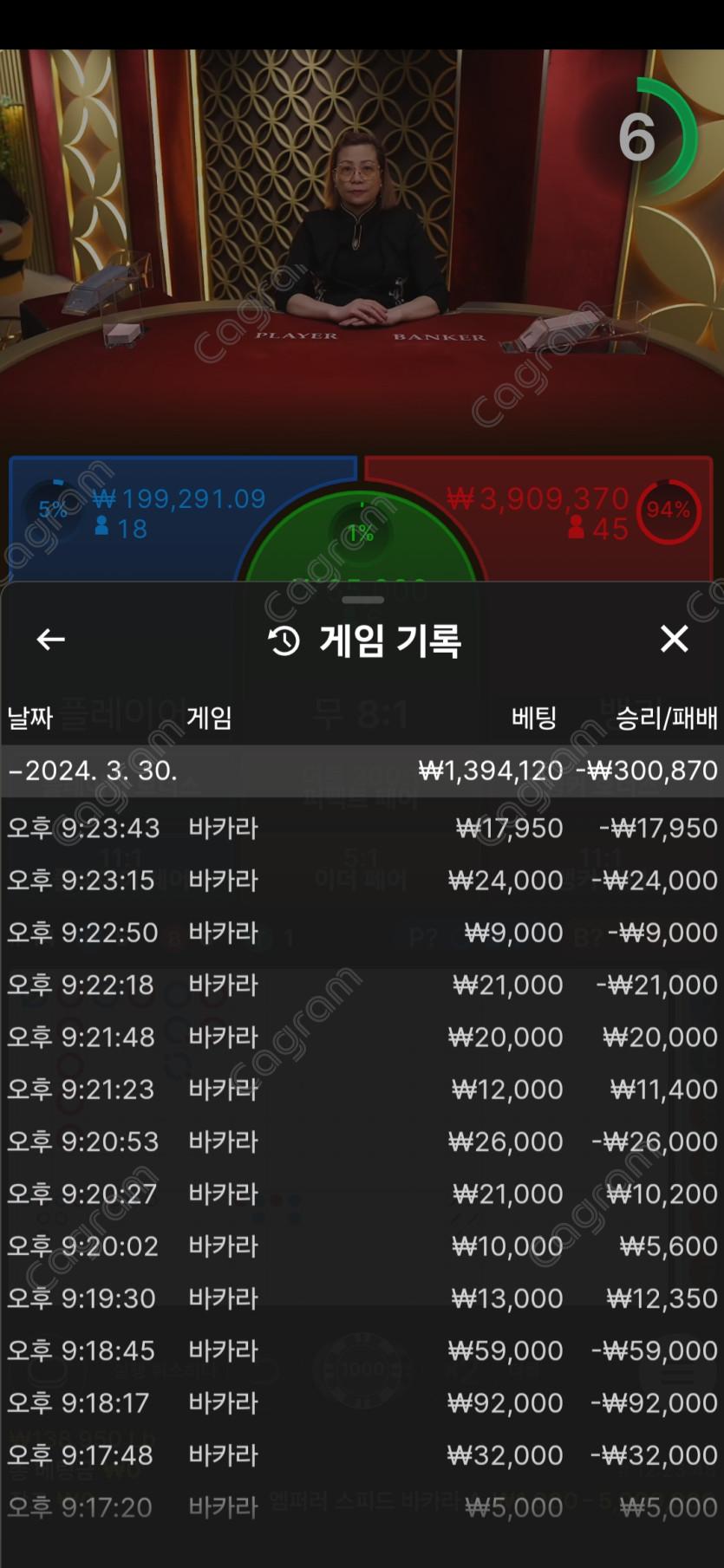Go back from the game history panel

50,640
